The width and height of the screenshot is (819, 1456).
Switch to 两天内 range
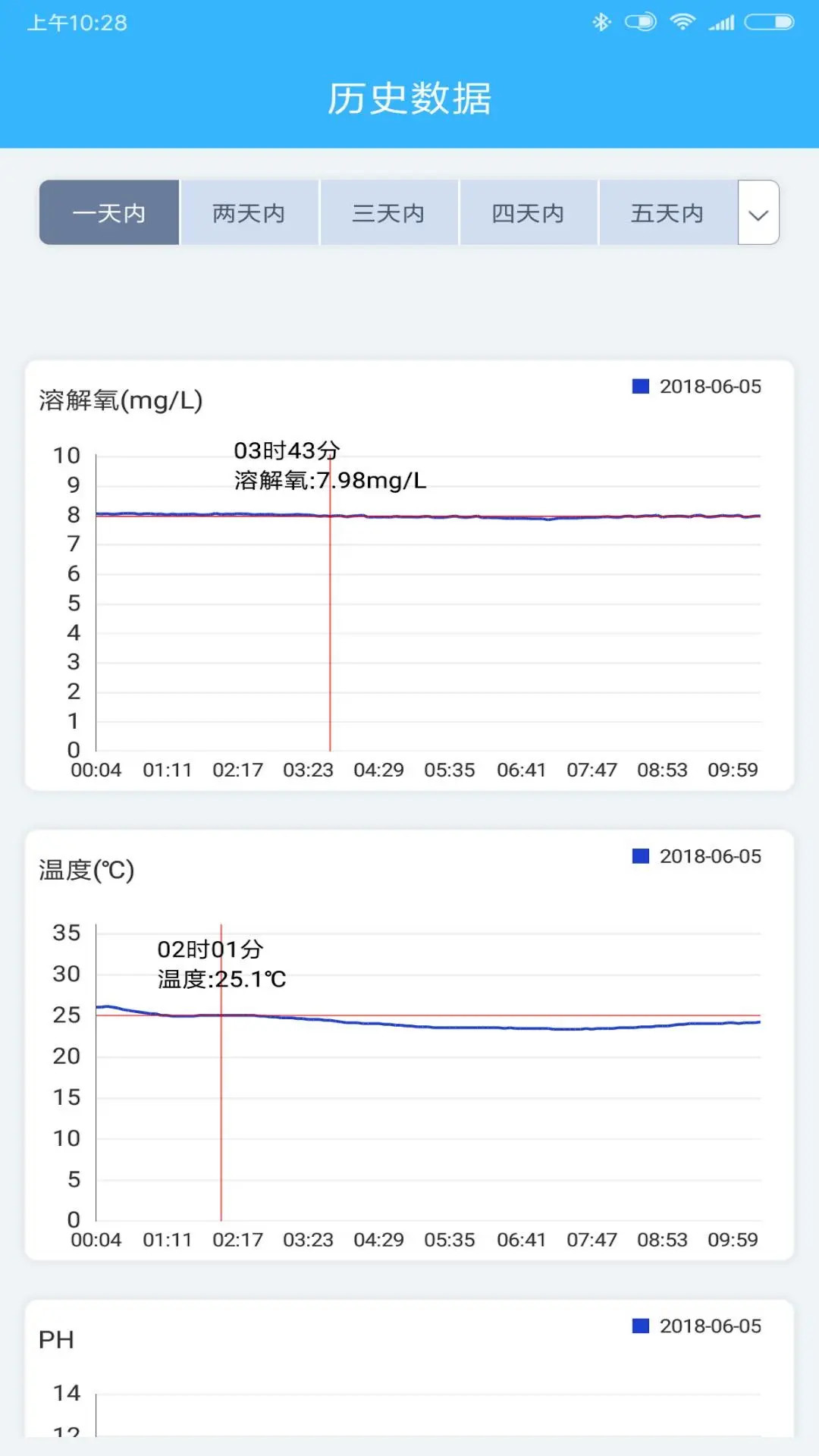click(x=249, y=212)
